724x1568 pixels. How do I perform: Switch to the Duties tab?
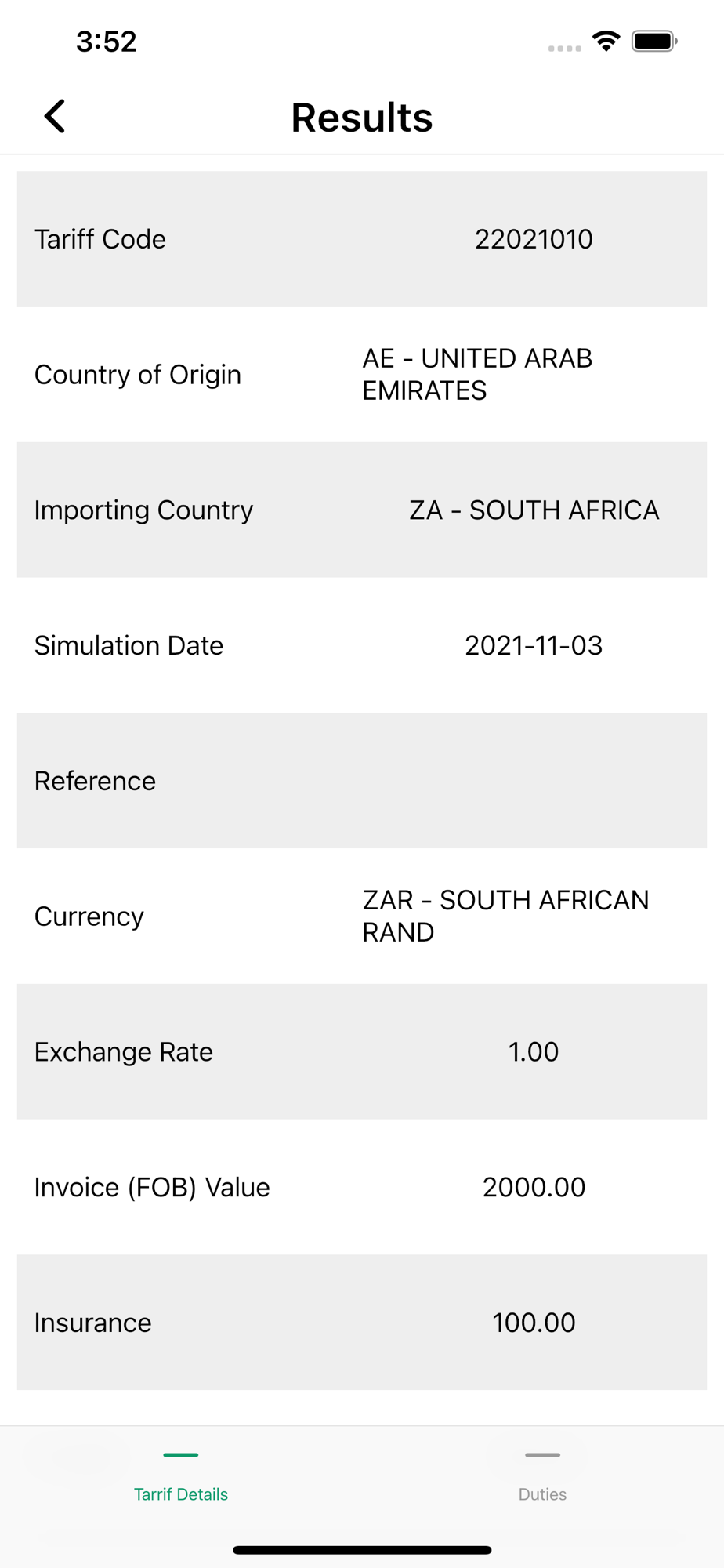coord(542,1477)
